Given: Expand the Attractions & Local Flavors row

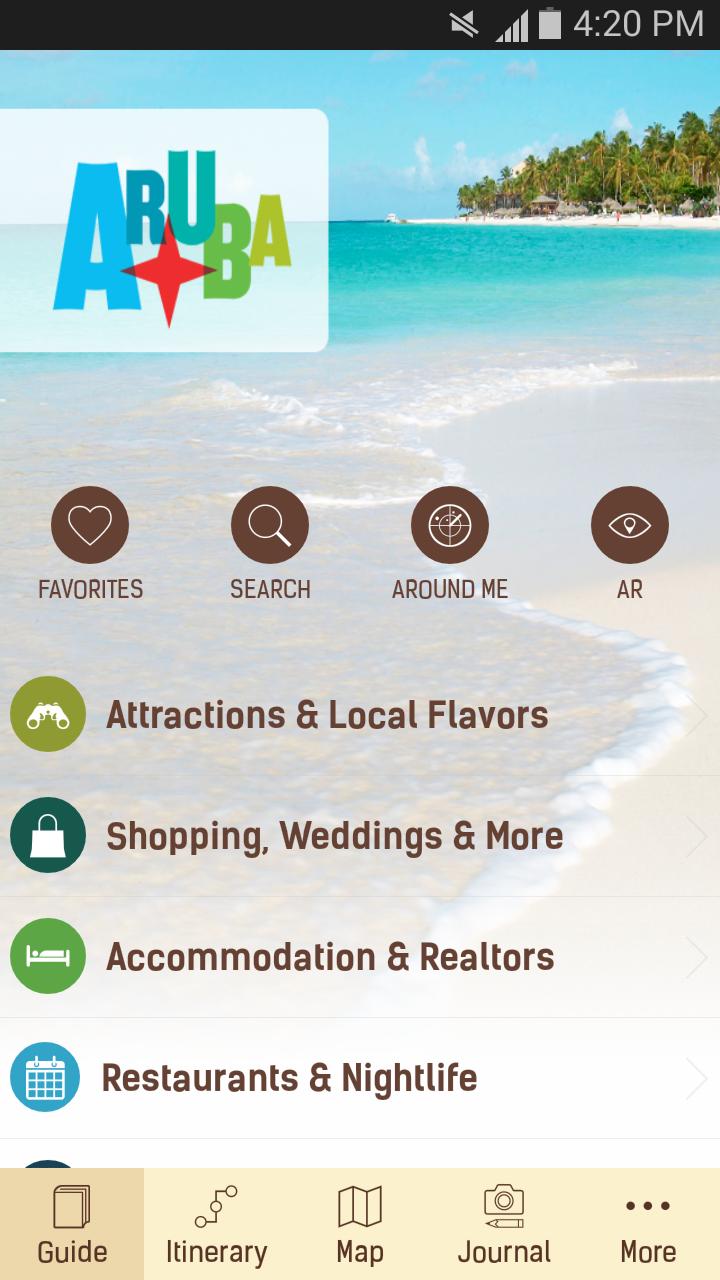Looking at the screenshot, I should click(x=360, y=714).
